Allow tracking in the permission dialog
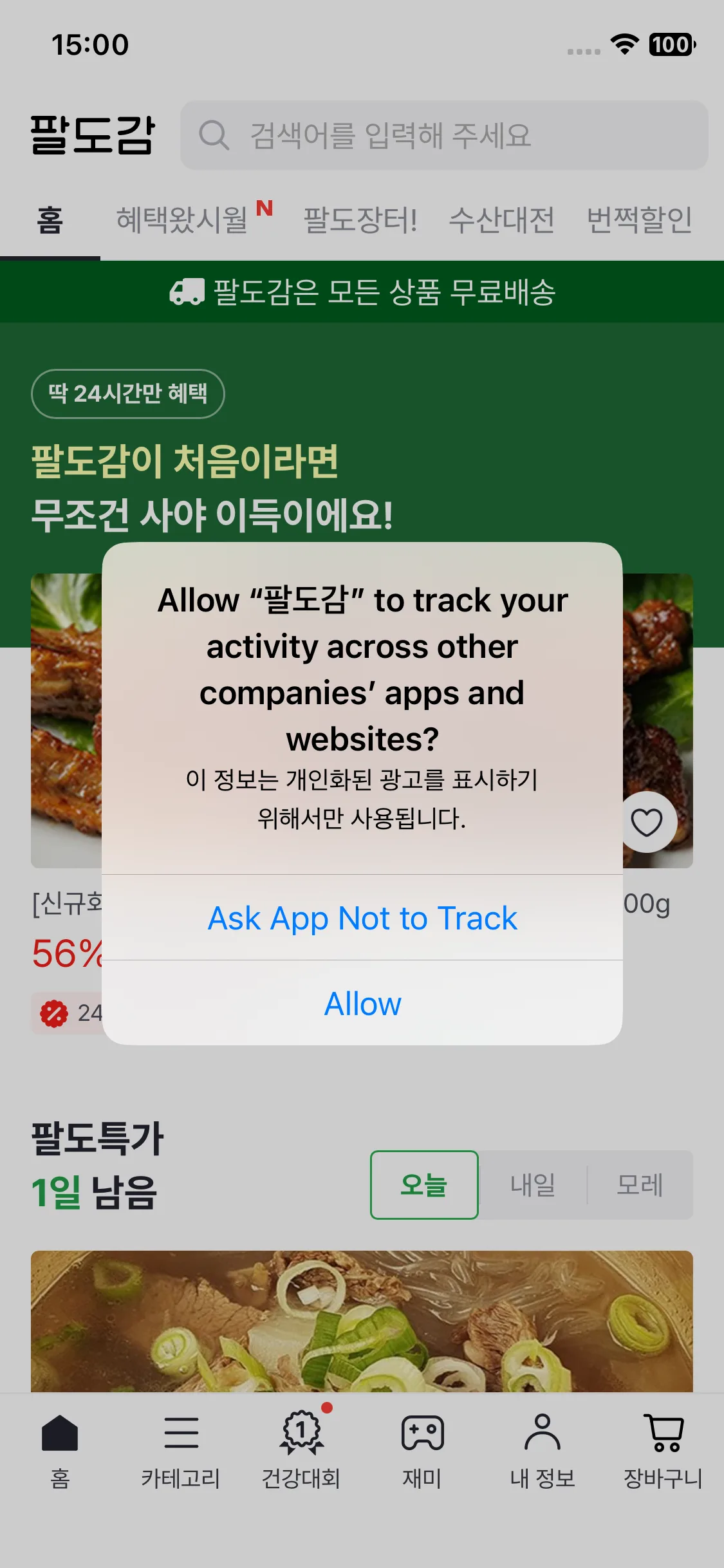This screenshot has height=1568, width=724. (362, 1003)
